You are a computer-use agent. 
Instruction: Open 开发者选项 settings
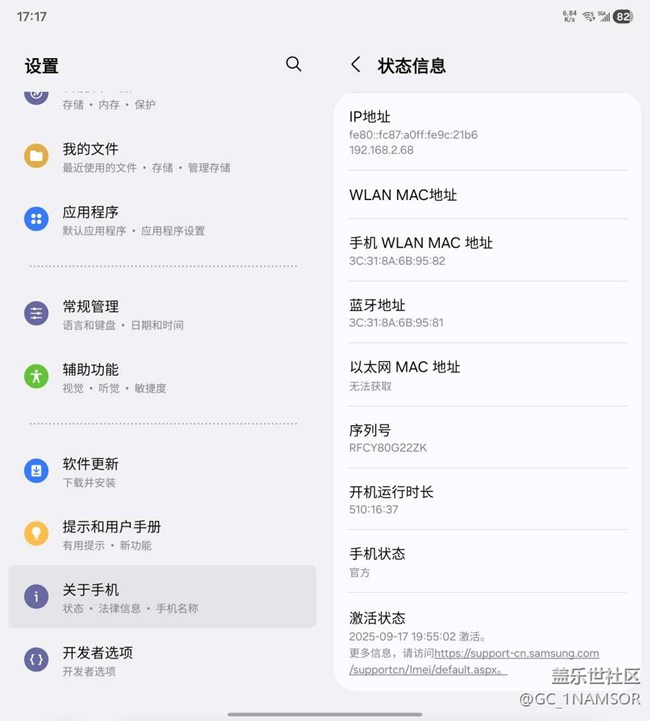pos(160,660)
